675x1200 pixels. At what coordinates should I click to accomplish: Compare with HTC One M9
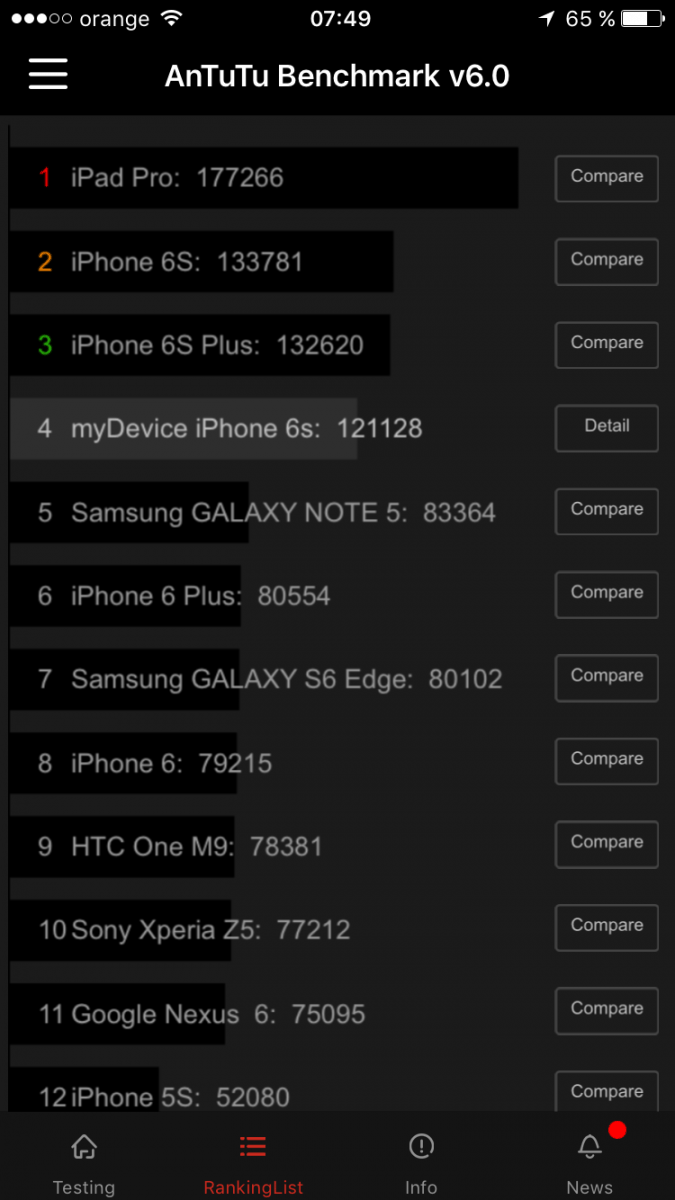(x=607, y=844)
